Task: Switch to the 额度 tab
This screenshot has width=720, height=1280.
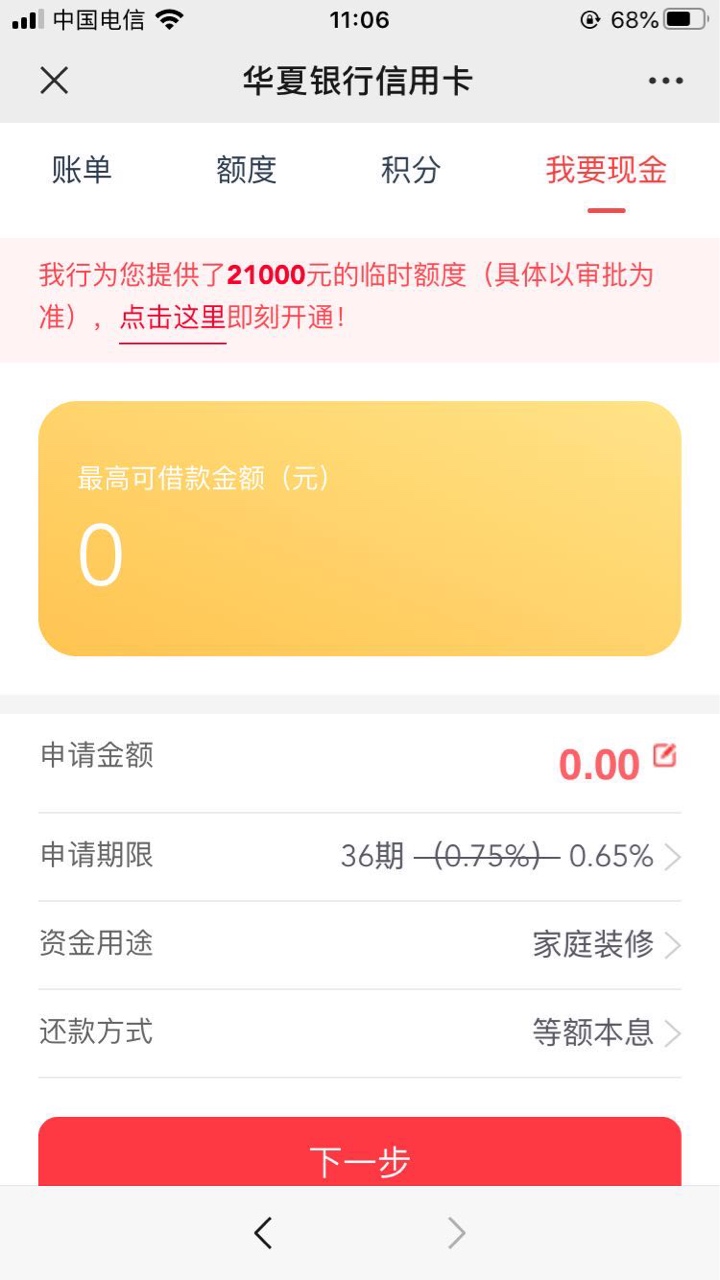Action: click(246, 170)
